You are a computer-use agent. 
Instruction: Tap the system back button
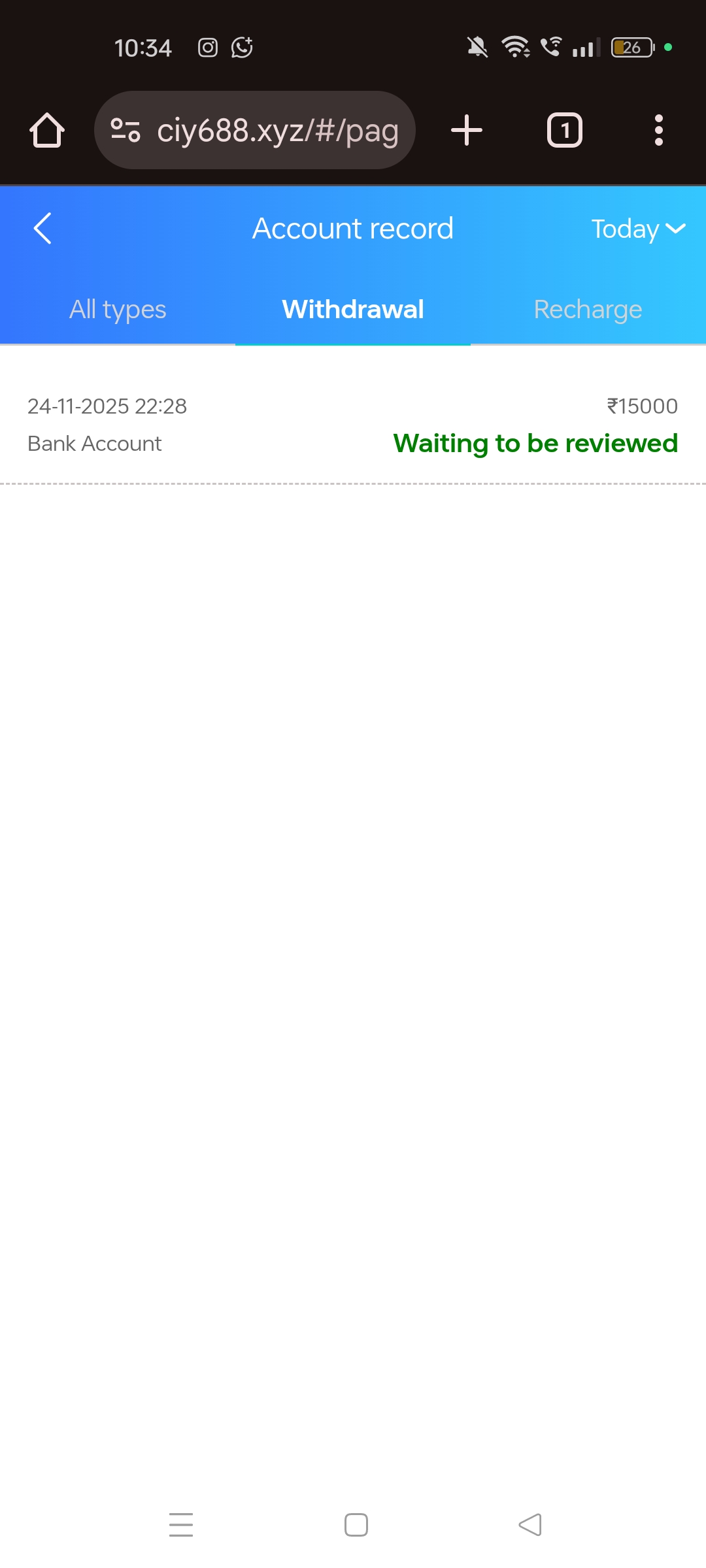click(x=530, y=1525)
